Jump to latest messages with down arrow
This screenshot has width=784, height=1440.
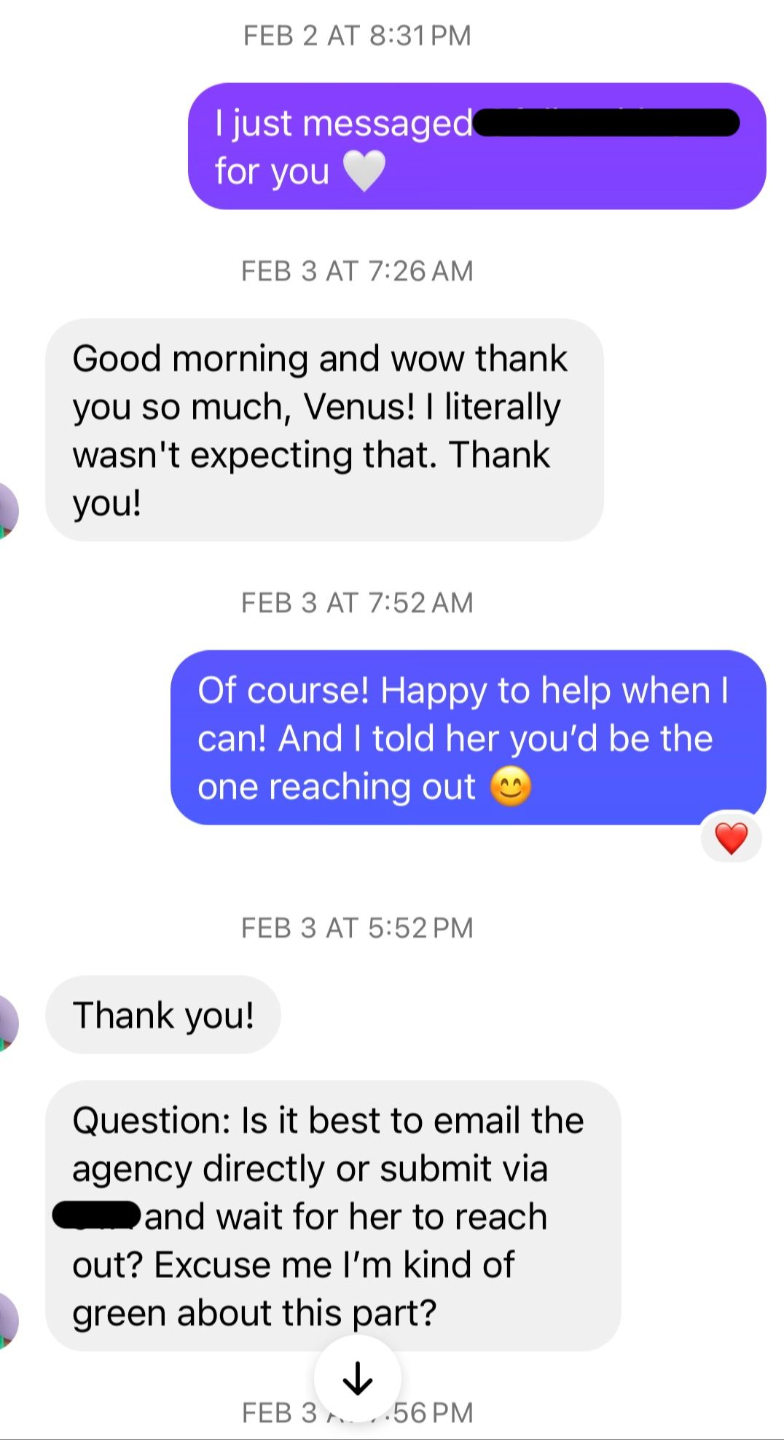click(357, 1379)
